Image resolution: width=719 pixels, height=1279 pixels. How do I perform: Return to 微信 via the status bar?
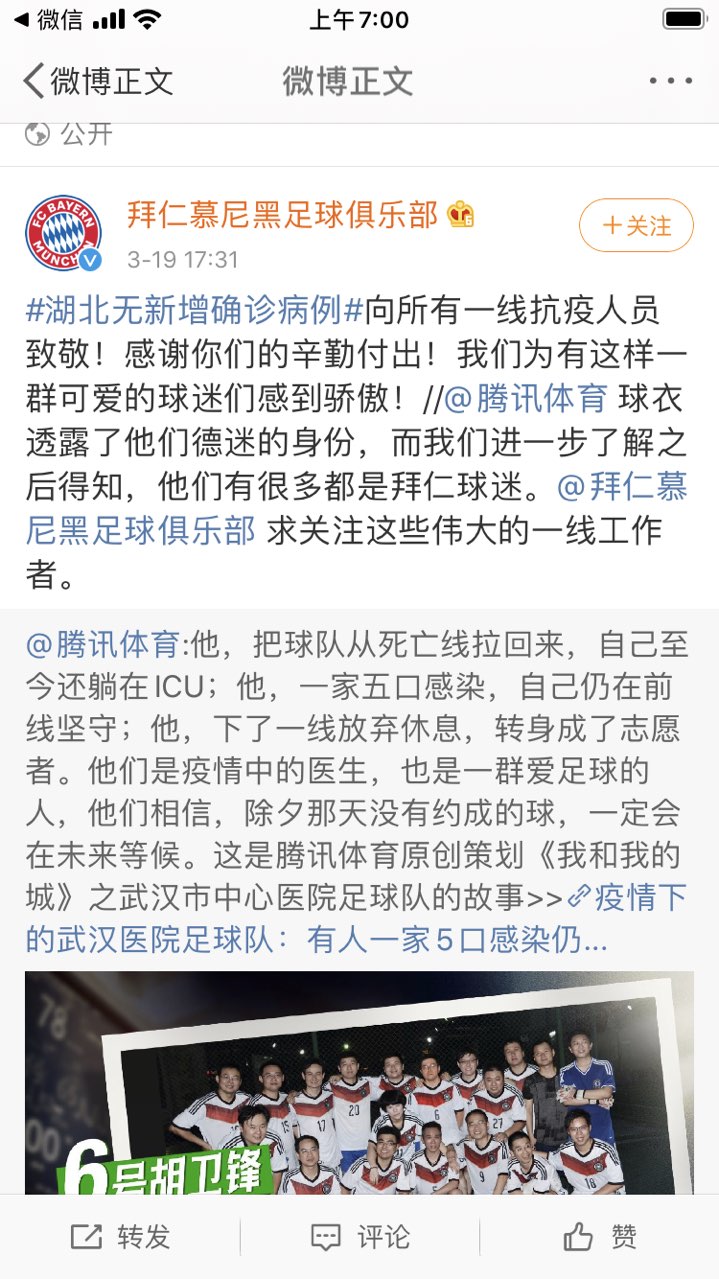48,20
